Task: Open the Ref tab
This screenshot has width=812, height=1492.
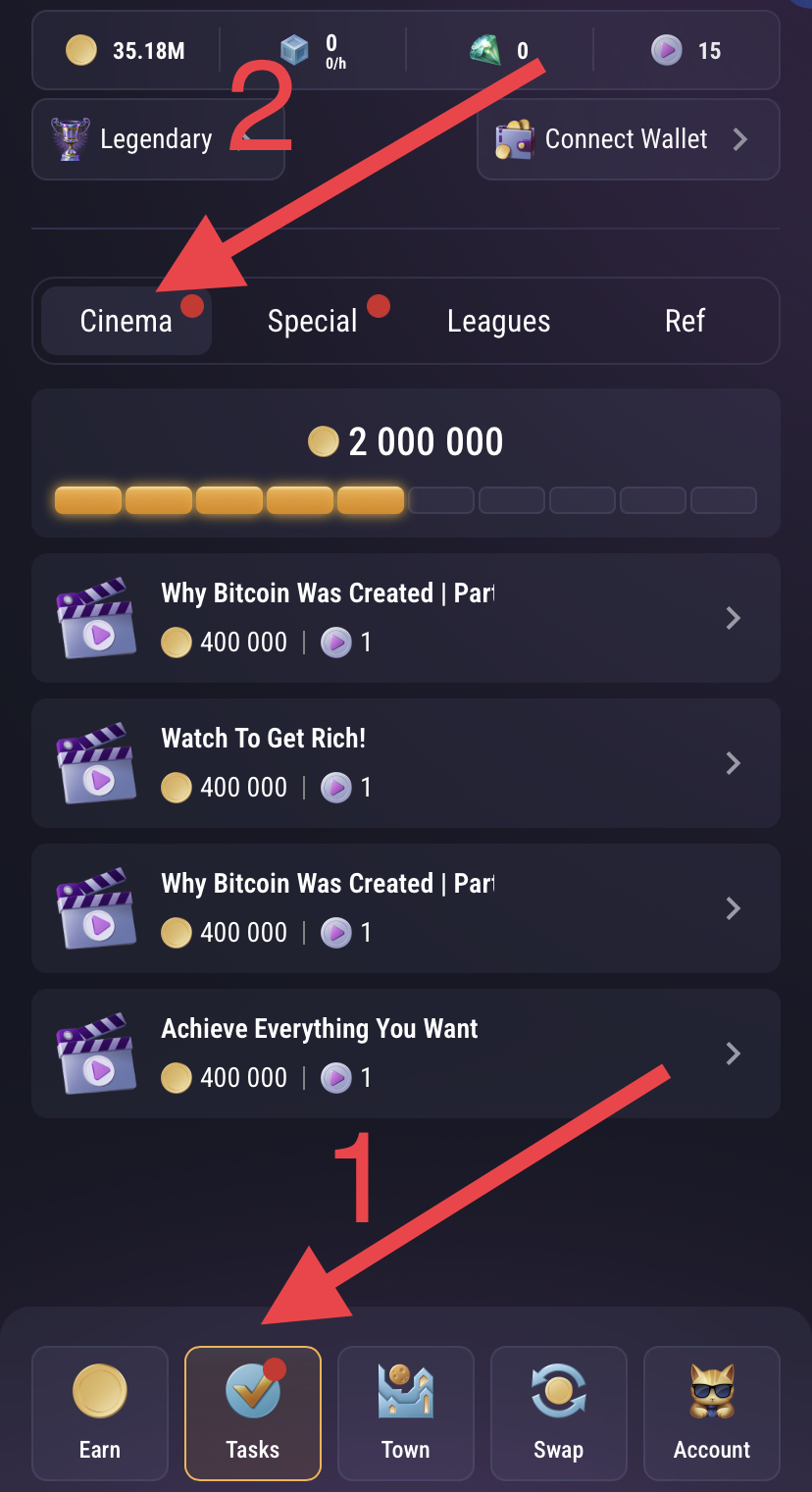Action: click(685, 321)
